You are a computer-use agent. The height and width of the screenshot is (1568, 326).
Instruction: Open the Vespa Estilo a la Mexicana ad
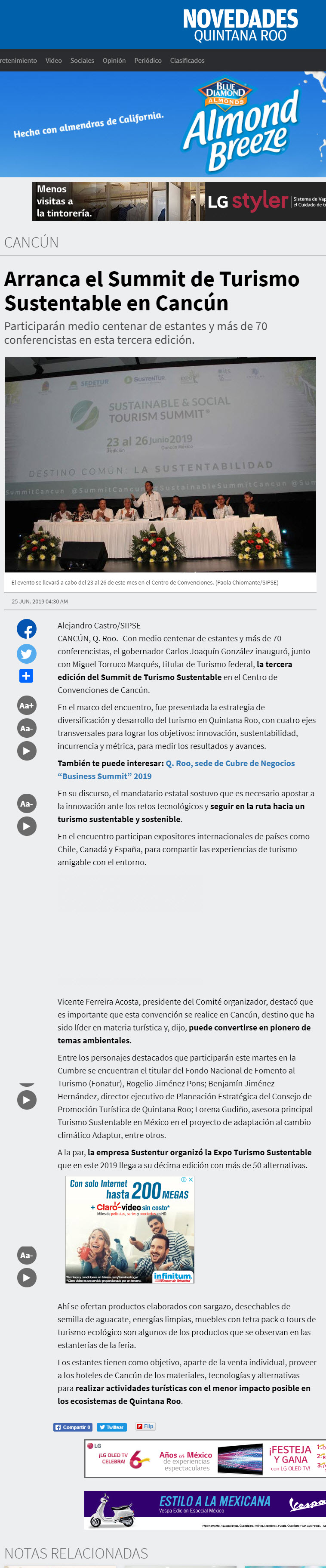click(x=205, y=1509)
